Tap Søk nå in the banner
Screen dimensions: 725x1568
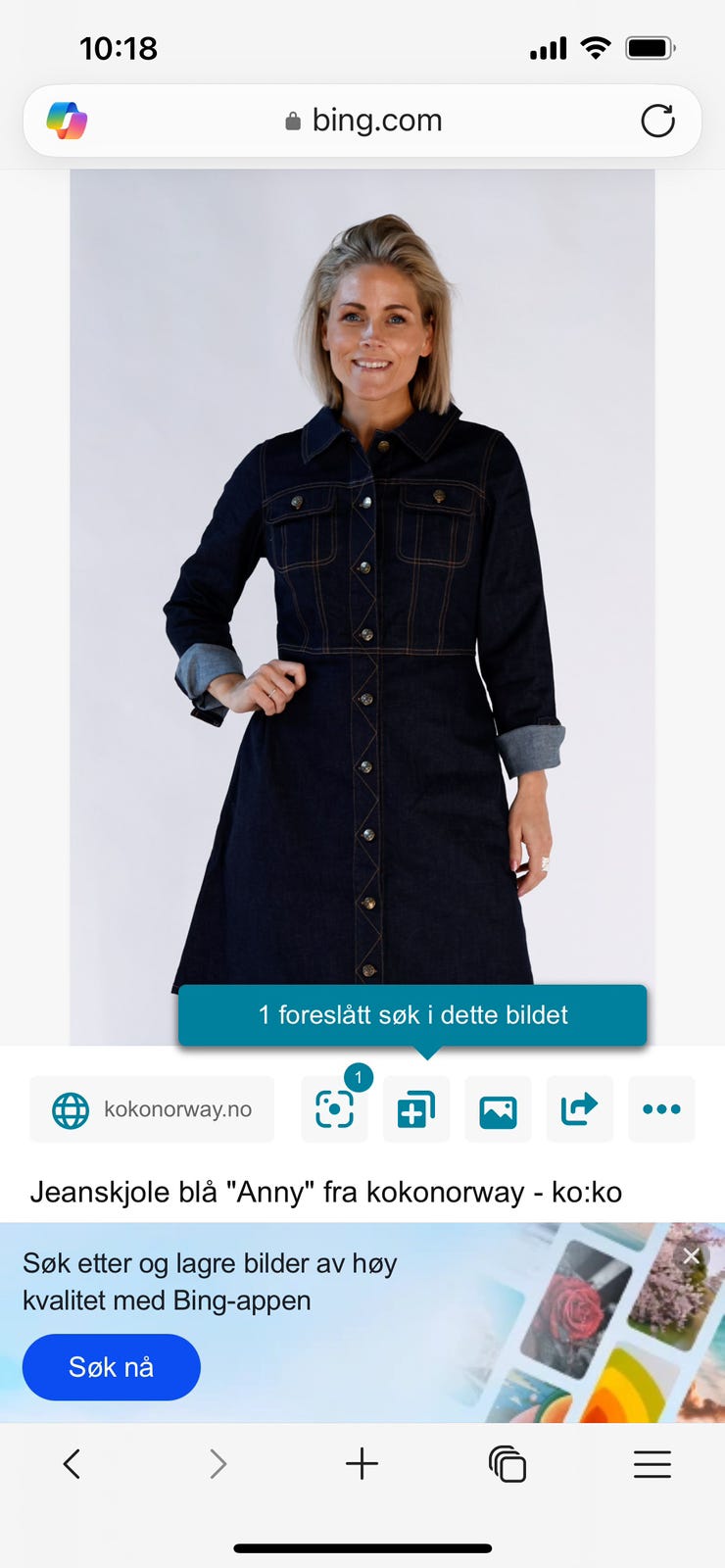point(111,1367)
